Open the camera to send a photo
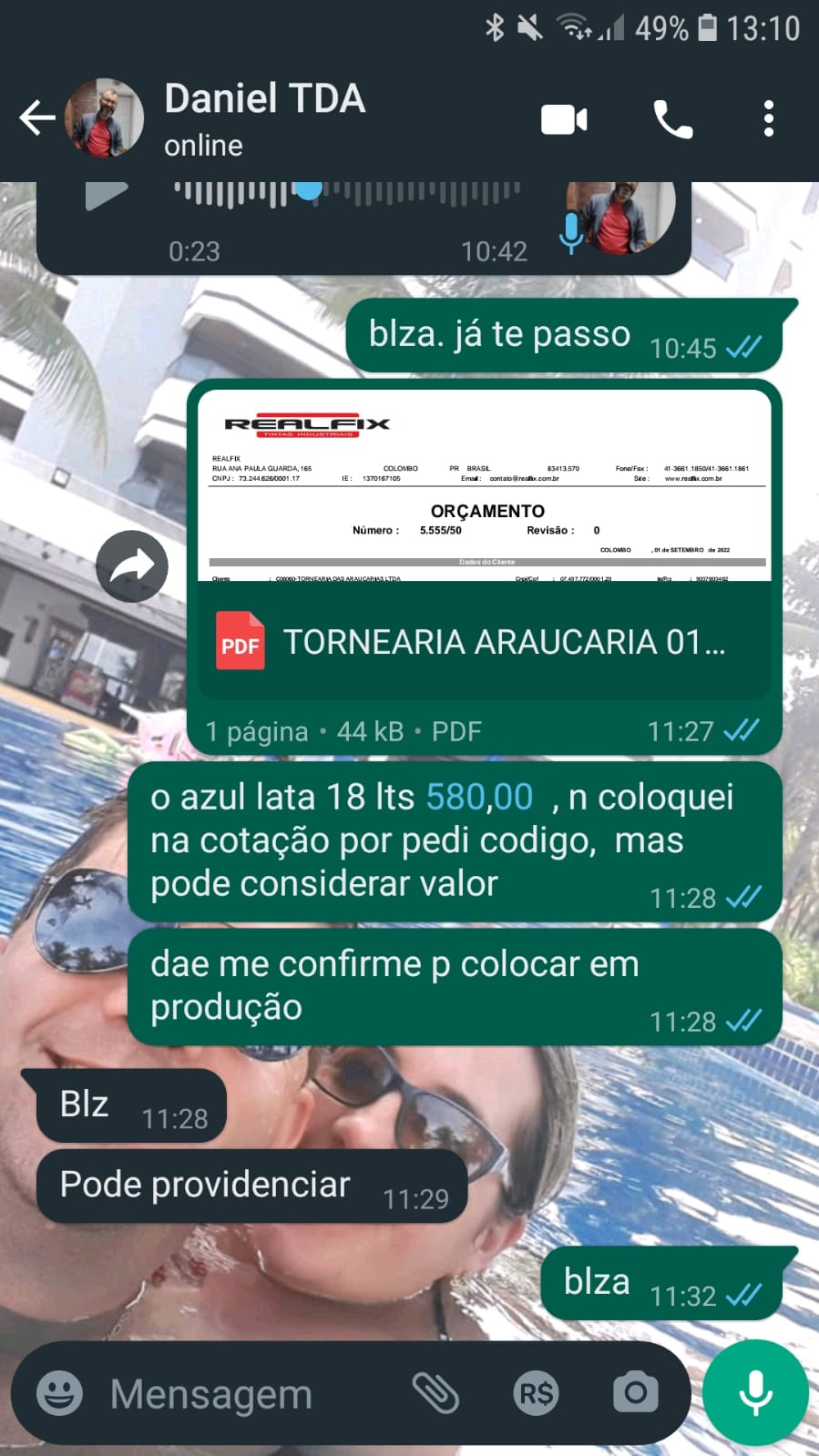 (636, 1393)
